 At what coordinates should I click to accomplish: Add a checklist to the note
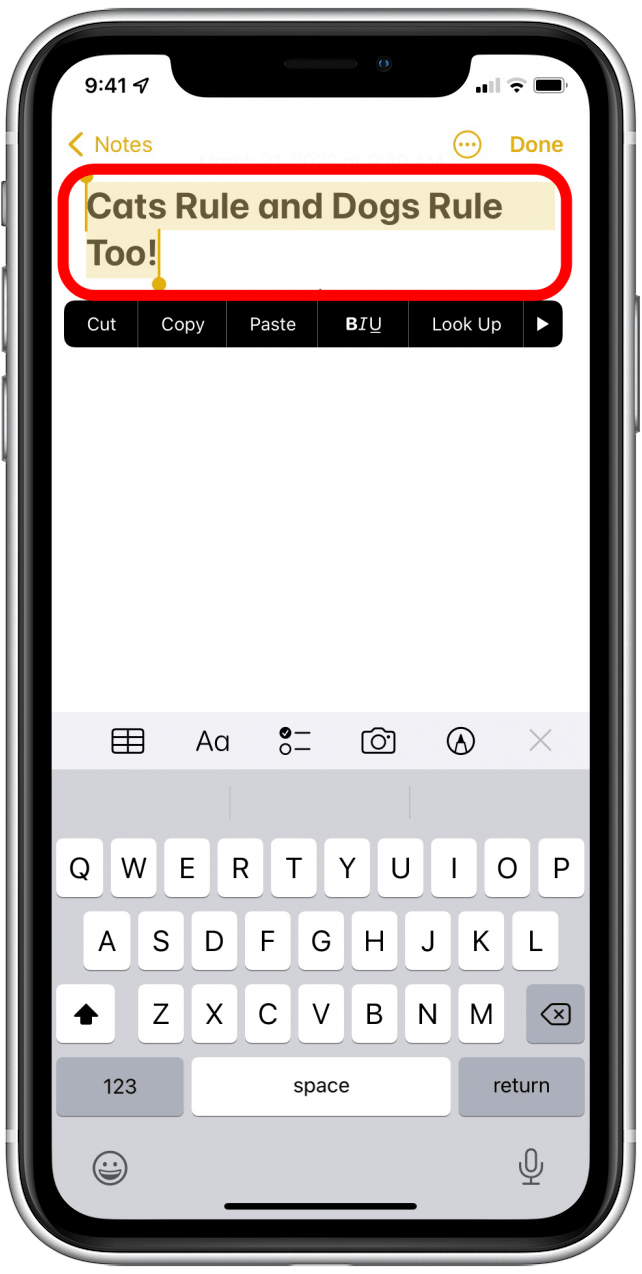(x=295, y=741)
